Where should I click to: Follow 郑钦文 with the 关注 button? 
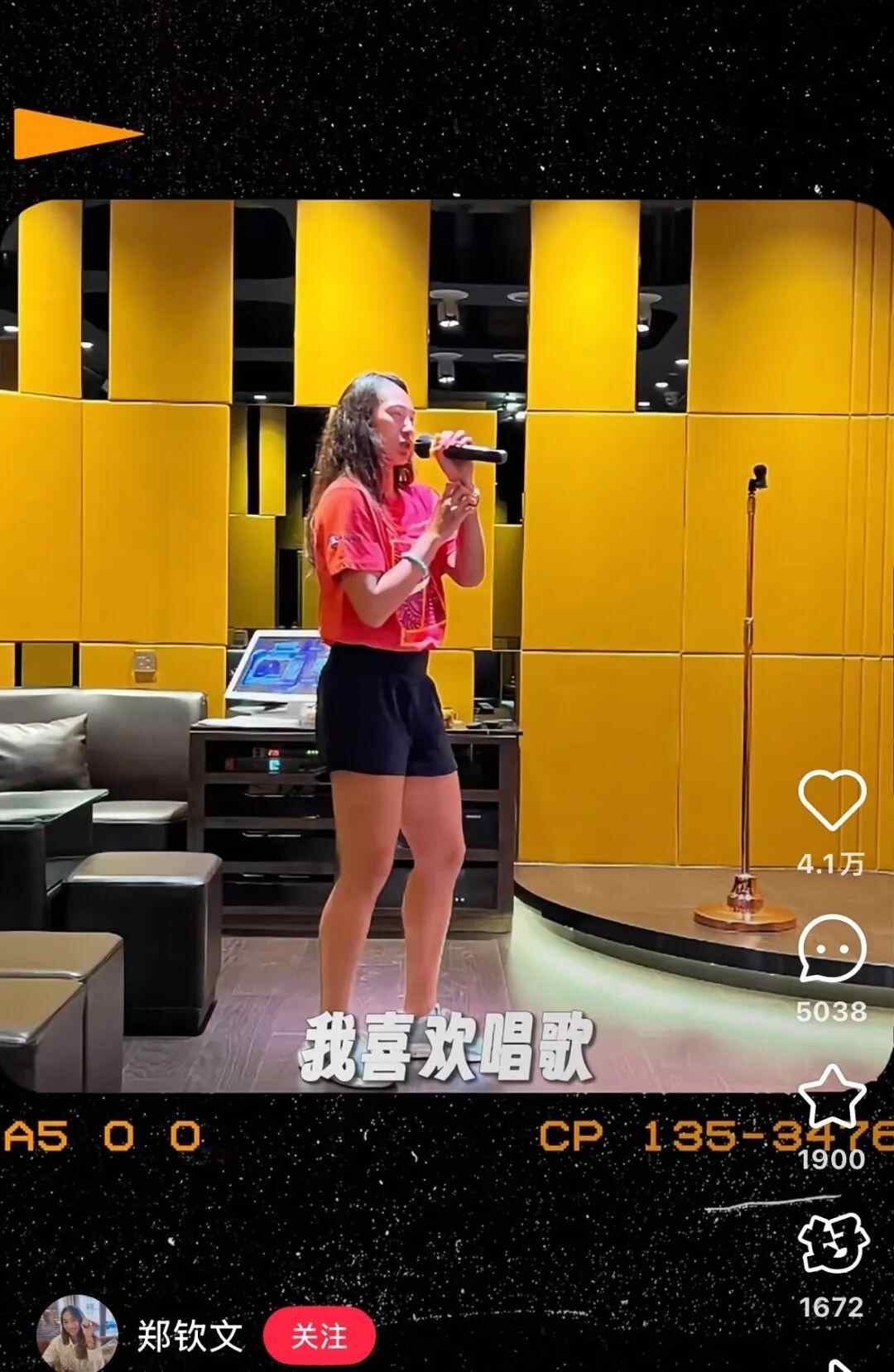tap(319, 1336)
